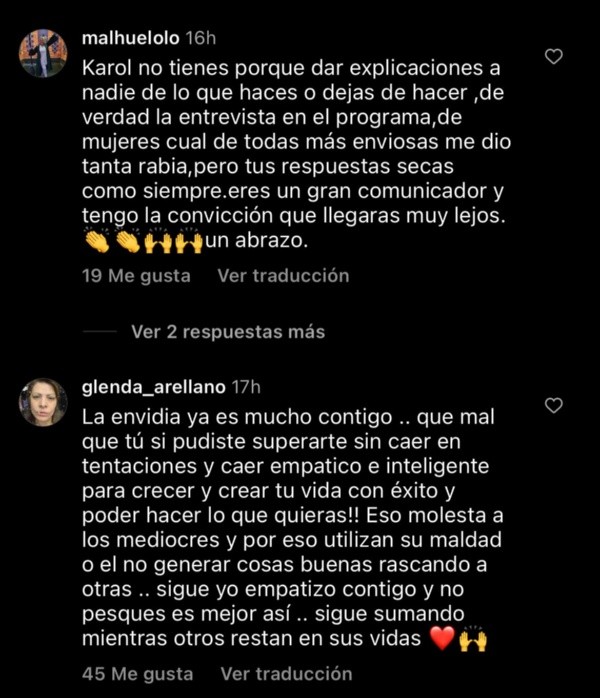View translation of glenda_arellano's comment
The height and width of the screenshot is (698, 600).
click(x=286, y=673)
